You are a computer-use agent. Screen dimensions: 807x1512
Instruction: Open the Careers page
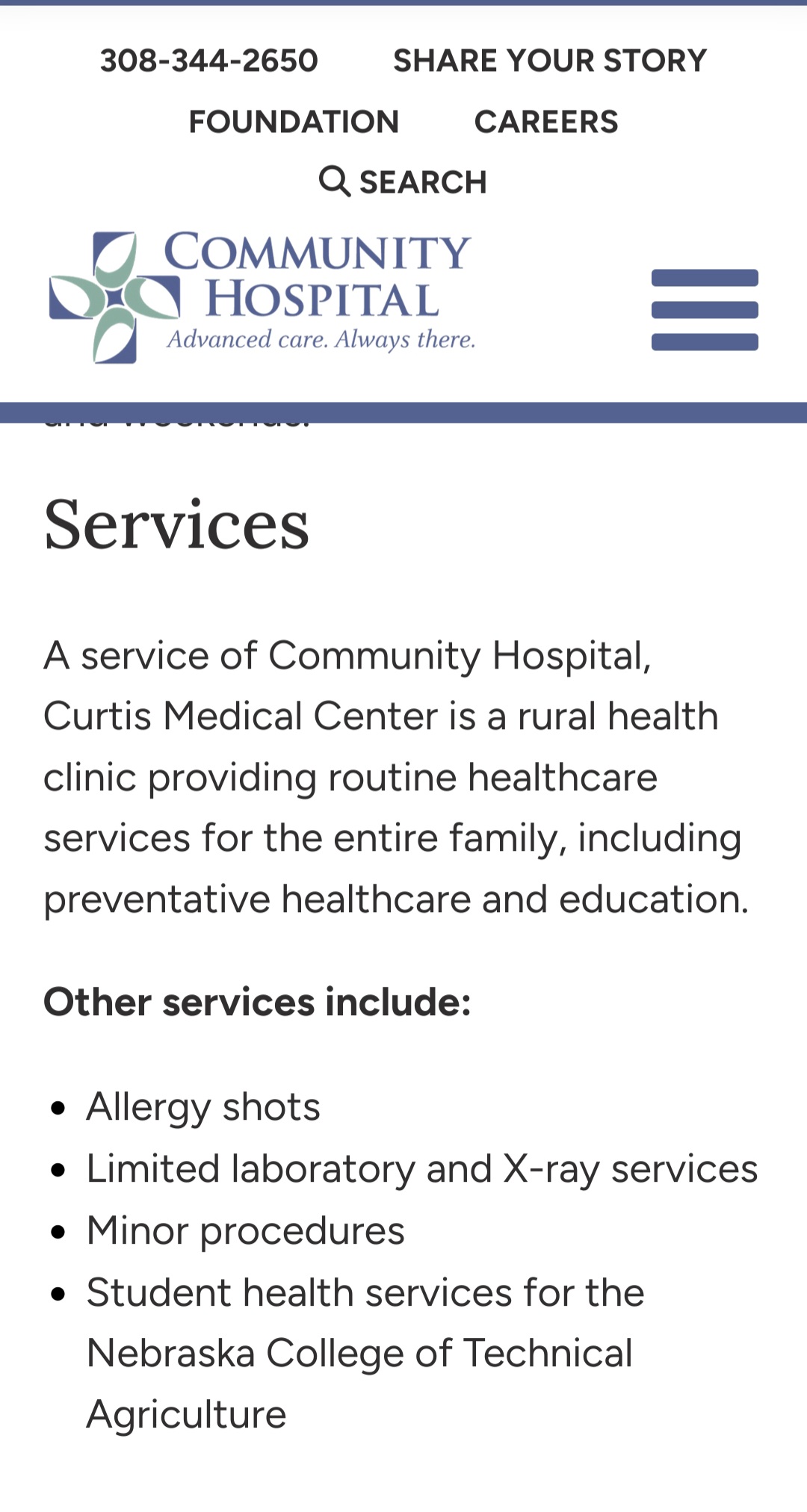pyautogui.click(x=546, y=122)
